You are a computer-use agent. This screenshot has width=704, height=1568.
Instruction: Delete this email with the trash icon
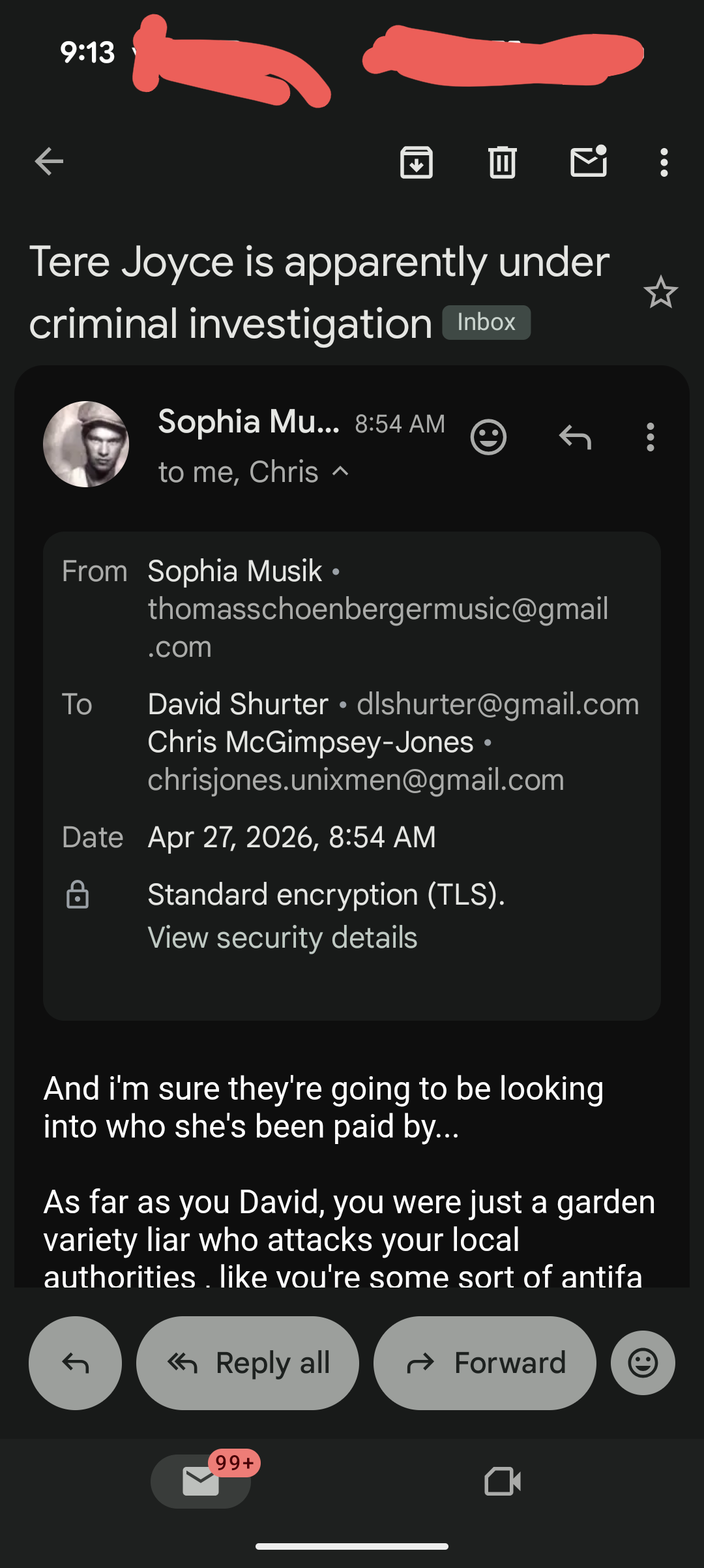[x=502, y=162]
